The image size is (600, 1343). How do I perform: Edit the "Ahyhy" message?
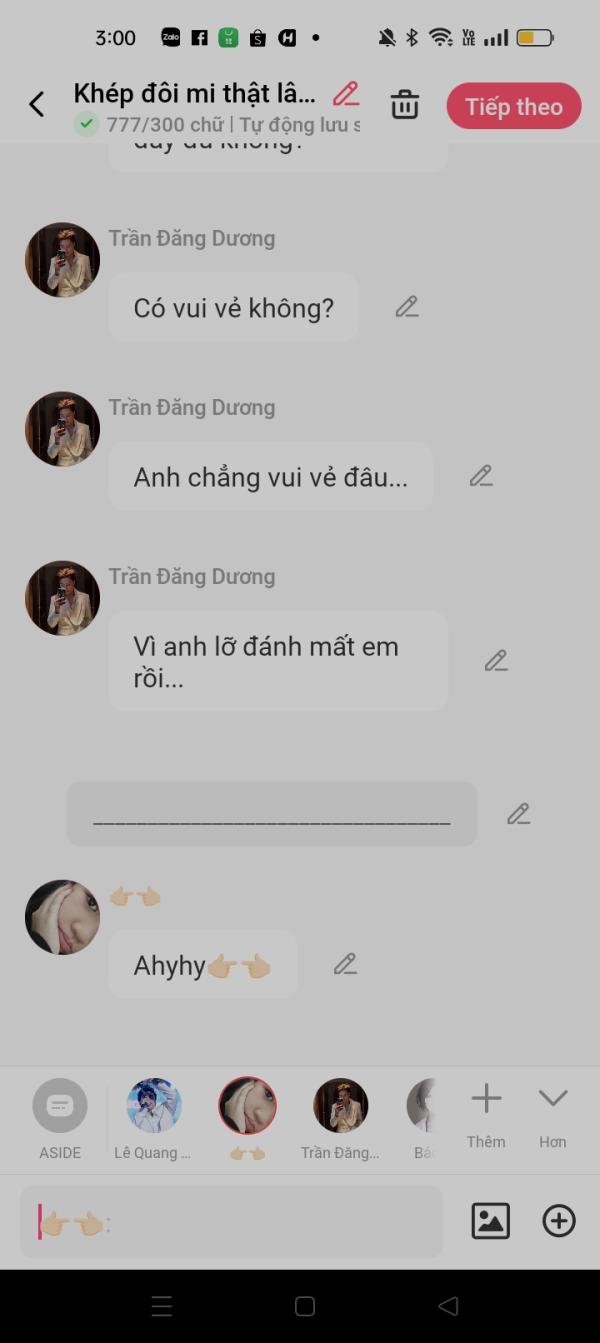pos(345,964)
